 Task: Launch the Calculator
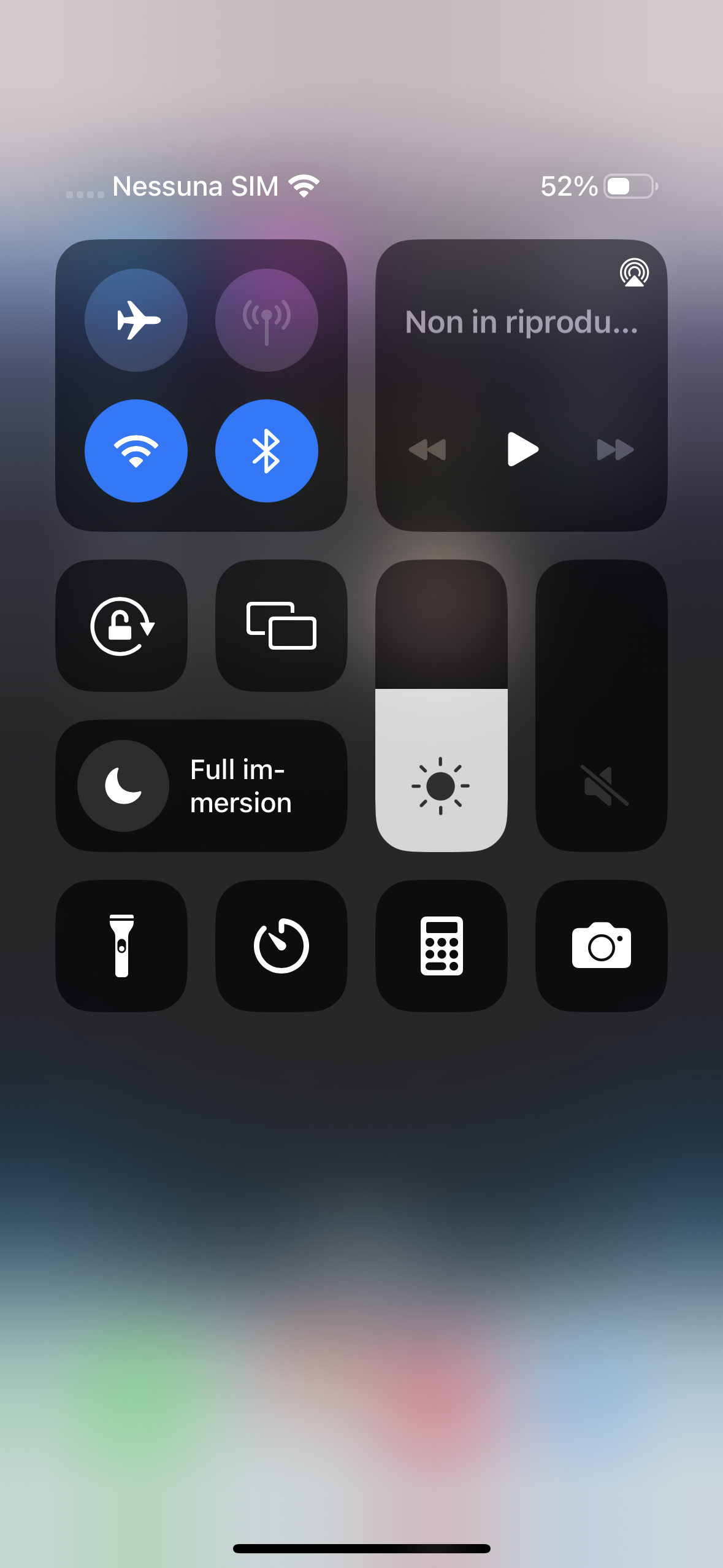point(441,945)
